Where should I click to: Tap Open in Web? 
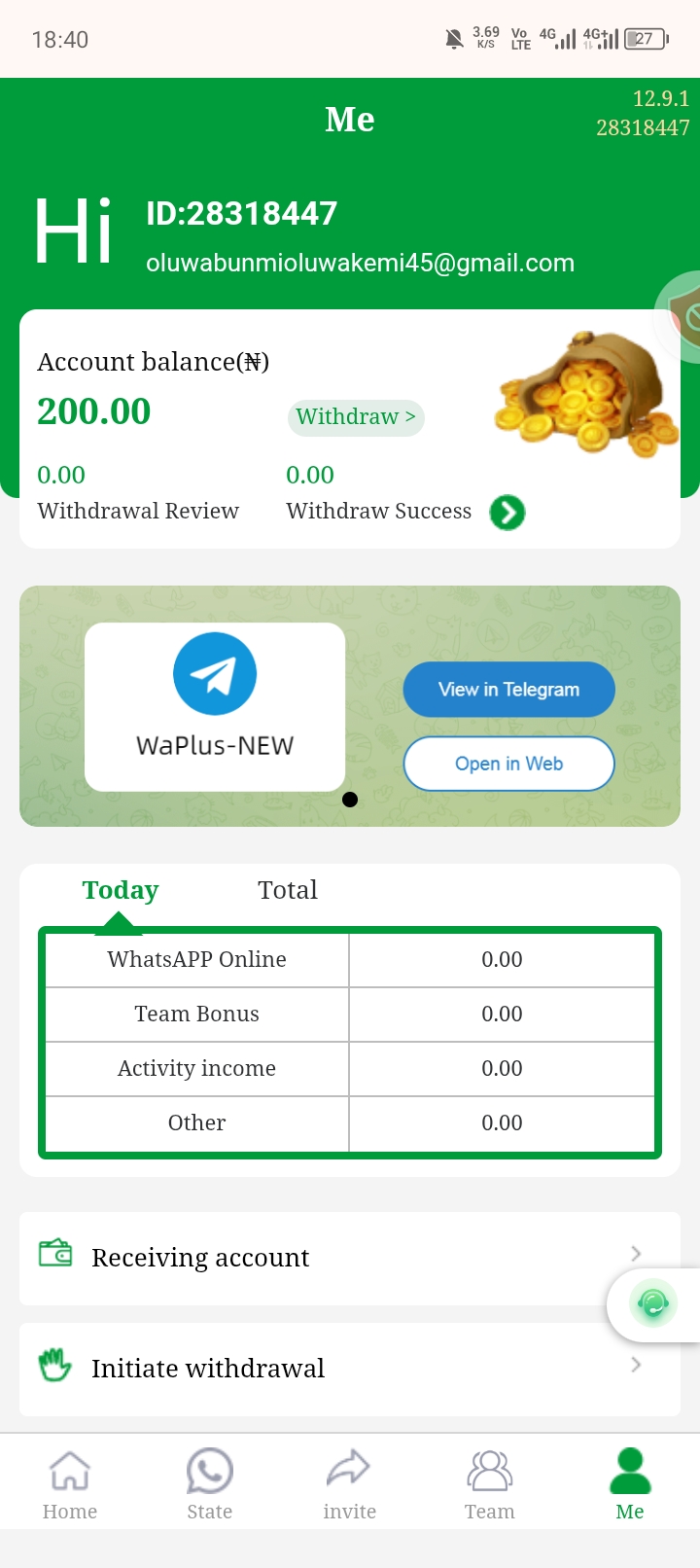[x=508, y=764]
